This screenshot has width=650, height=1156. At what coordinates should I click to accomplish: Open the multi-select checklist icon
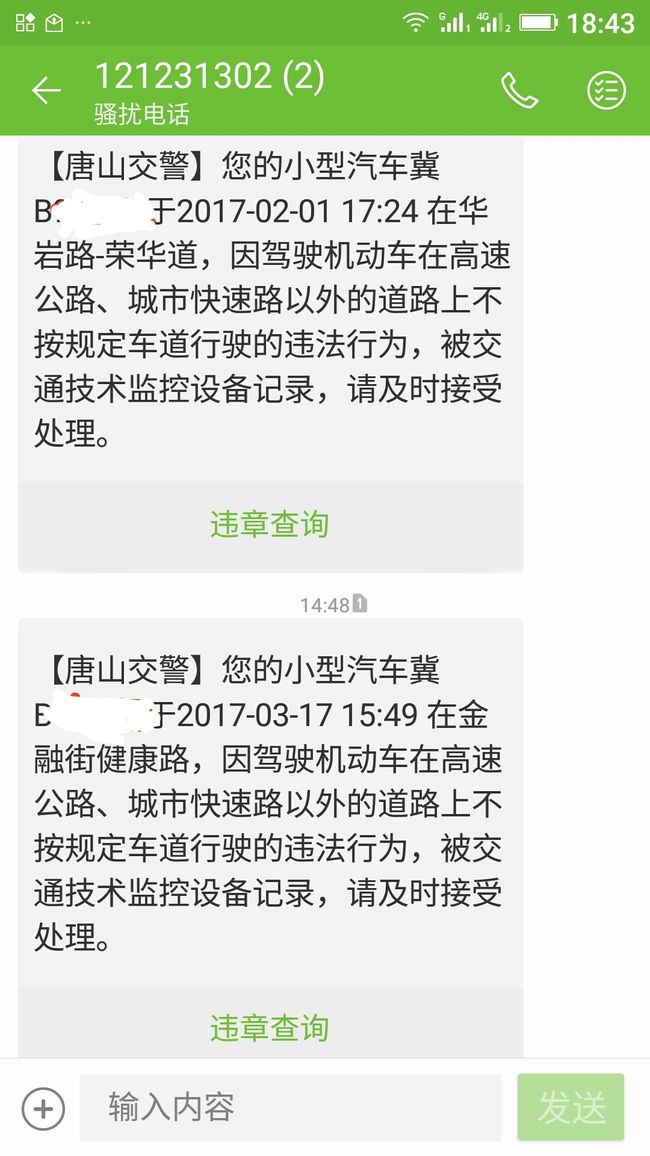(606, 91)
